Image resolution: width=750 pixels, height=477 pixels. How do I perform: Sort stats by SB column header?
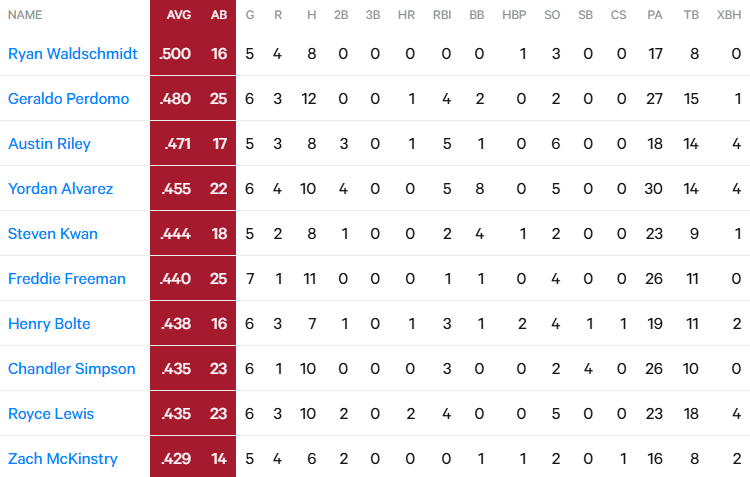pos(585,15)
